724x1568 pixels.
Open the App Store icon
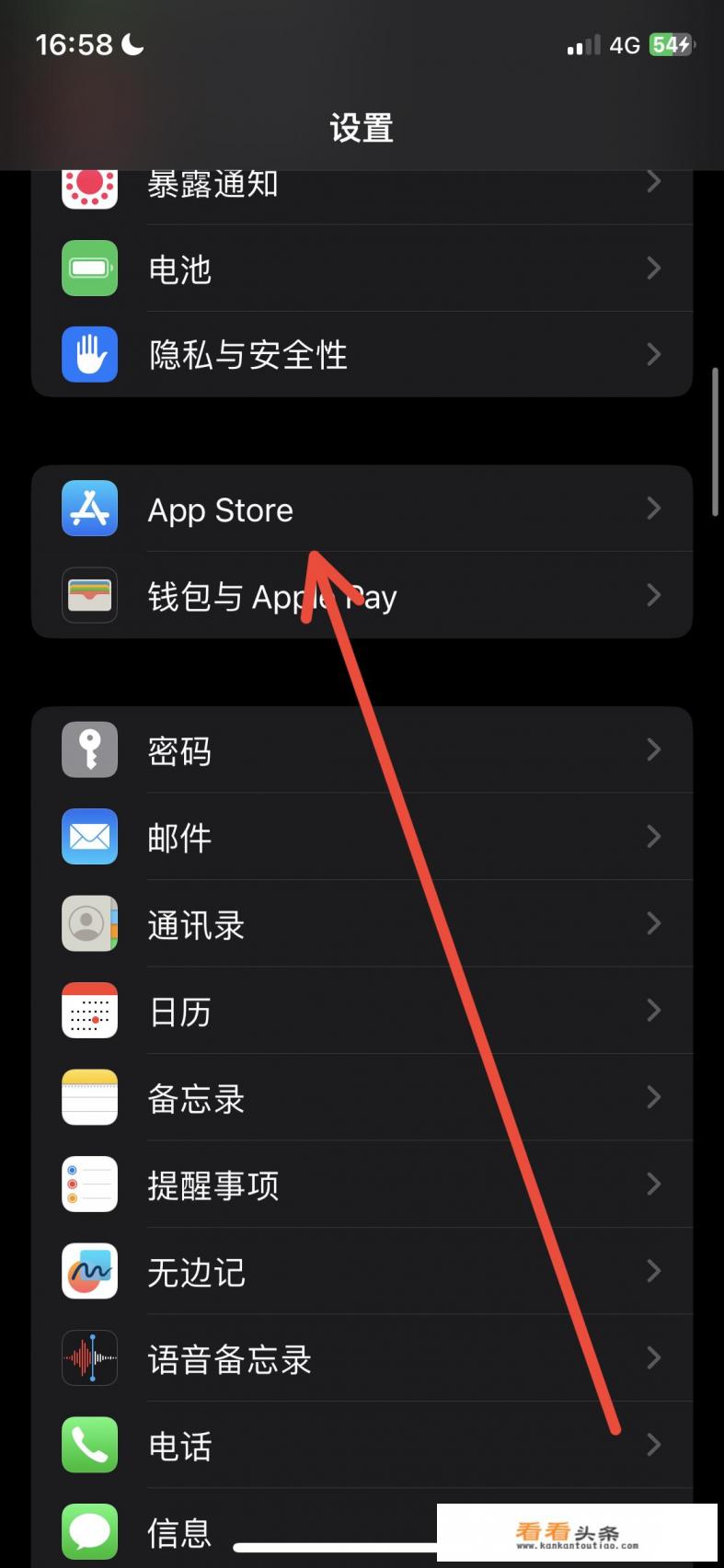88,509
